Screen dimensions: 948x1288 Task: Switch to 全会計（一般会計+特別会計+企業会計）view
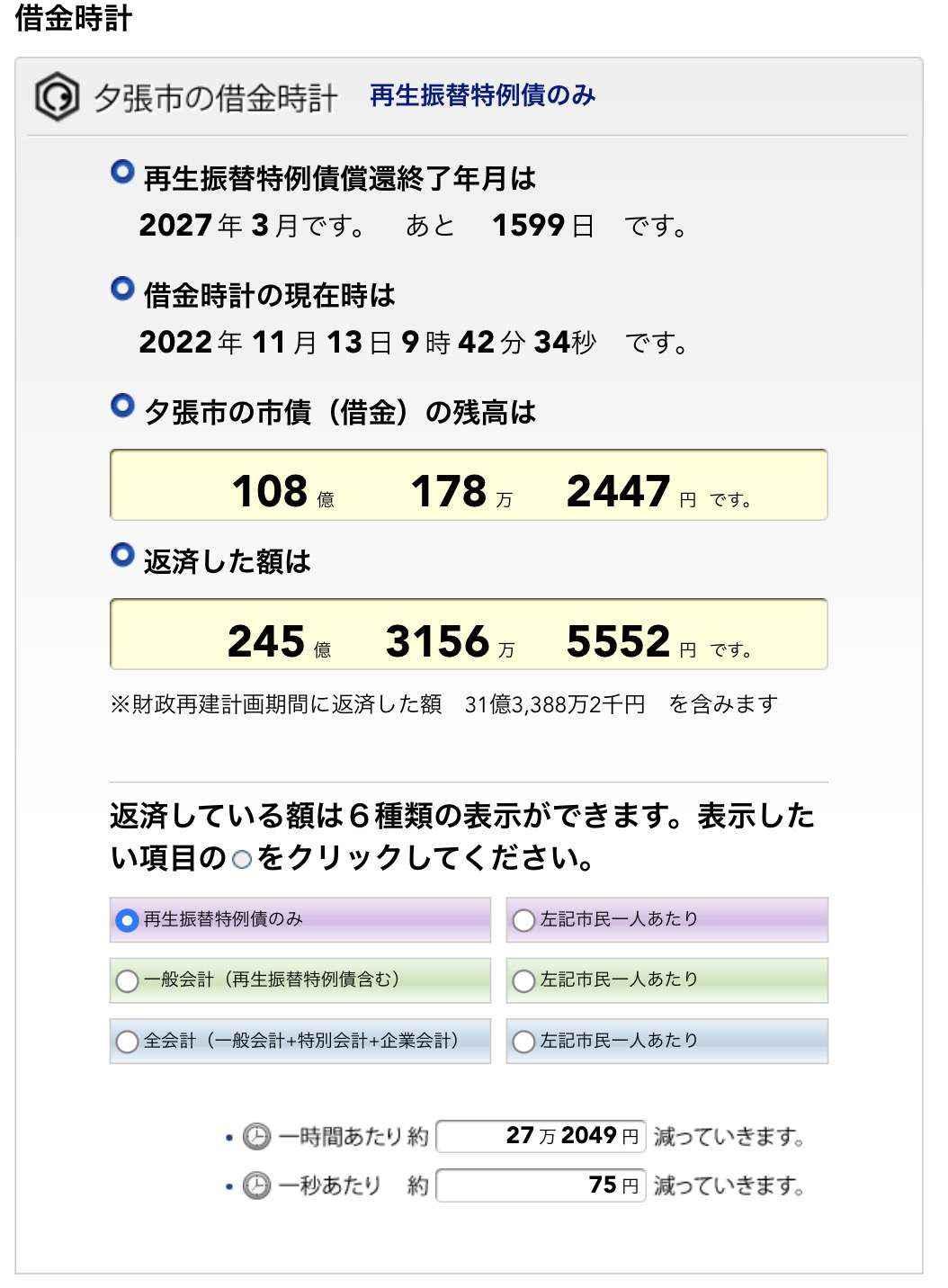pos(127,1042)
